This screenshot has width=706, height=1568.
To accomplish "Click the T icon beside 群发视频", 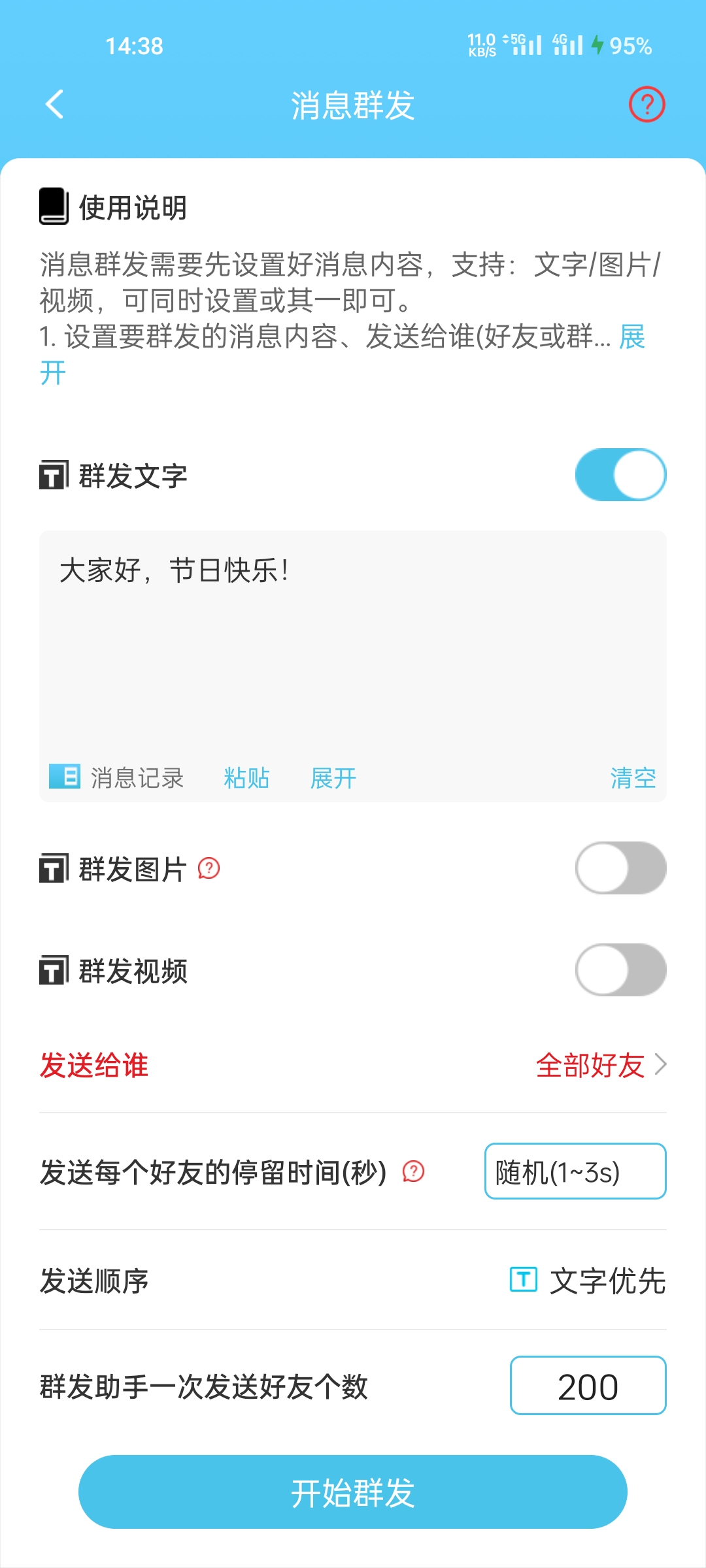I will (x=54, y=972).
